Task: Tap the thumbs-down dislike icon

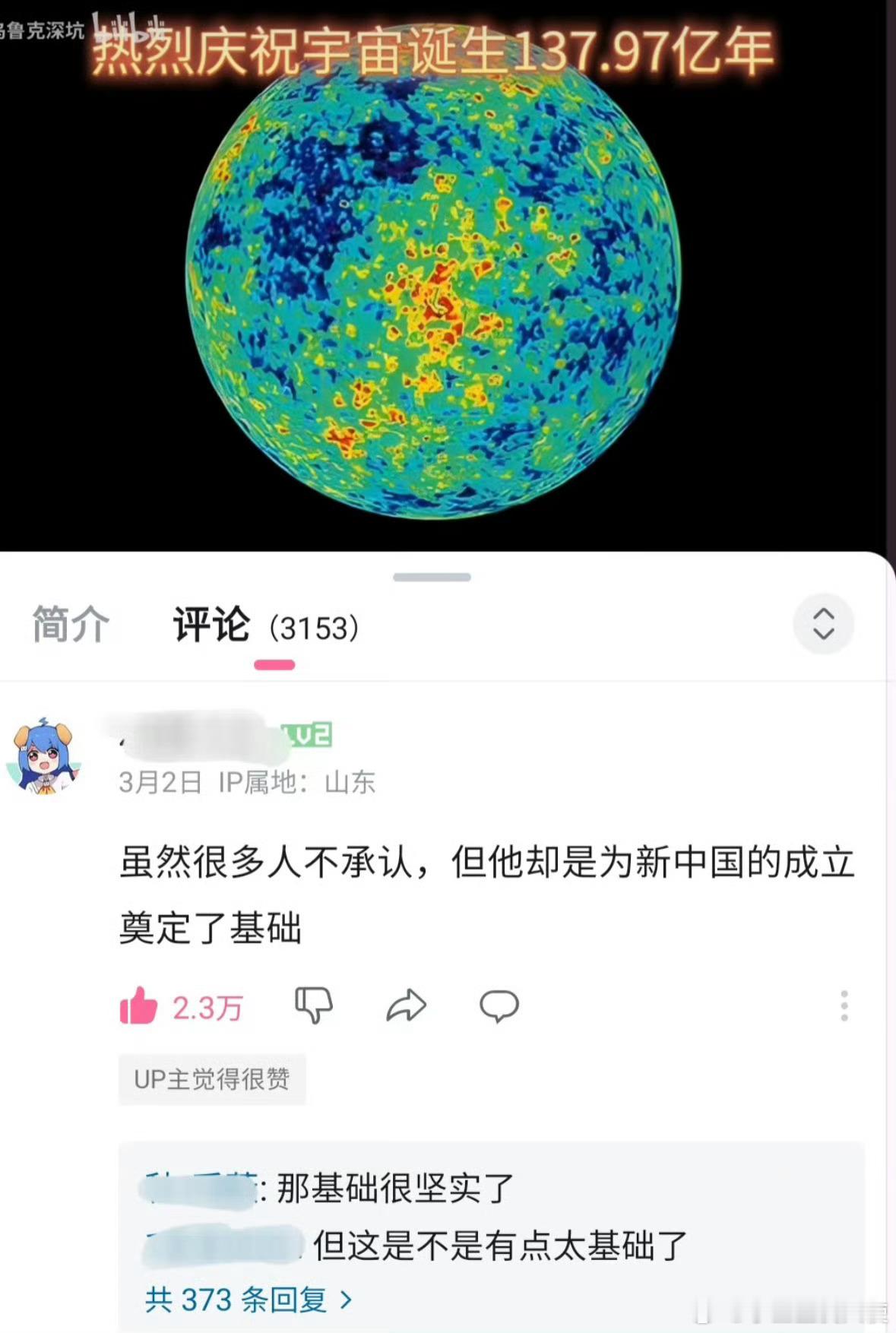Action: point(312,1006)
